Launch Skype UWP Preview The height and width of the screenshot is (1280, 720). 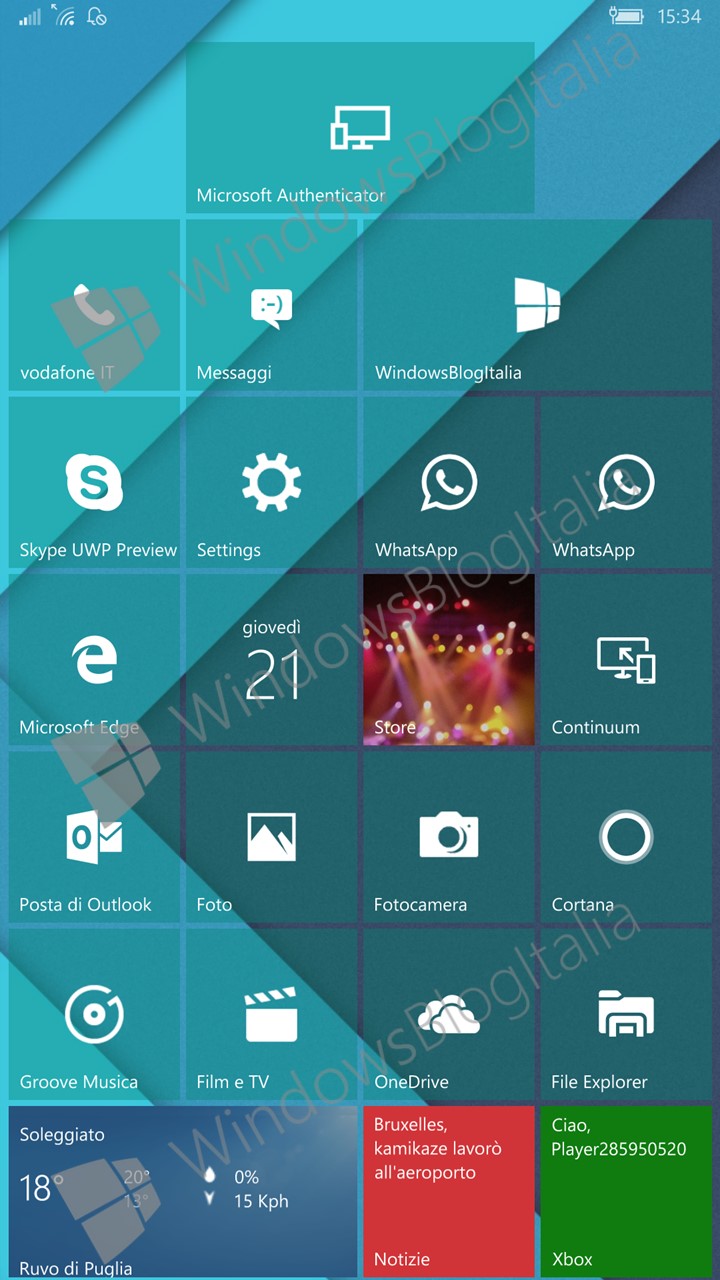click(x=94, y=482)
